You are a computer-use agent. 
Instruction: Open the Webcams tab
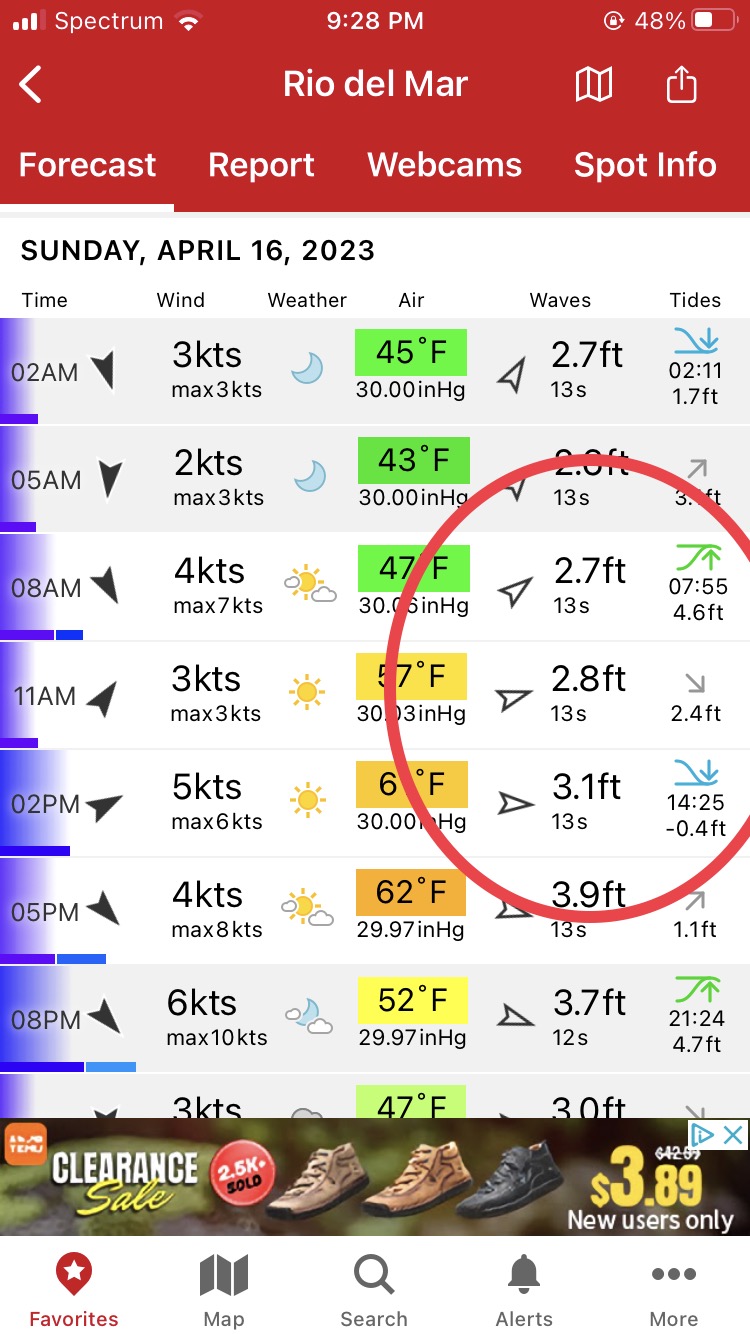click(x=445, y=164)
